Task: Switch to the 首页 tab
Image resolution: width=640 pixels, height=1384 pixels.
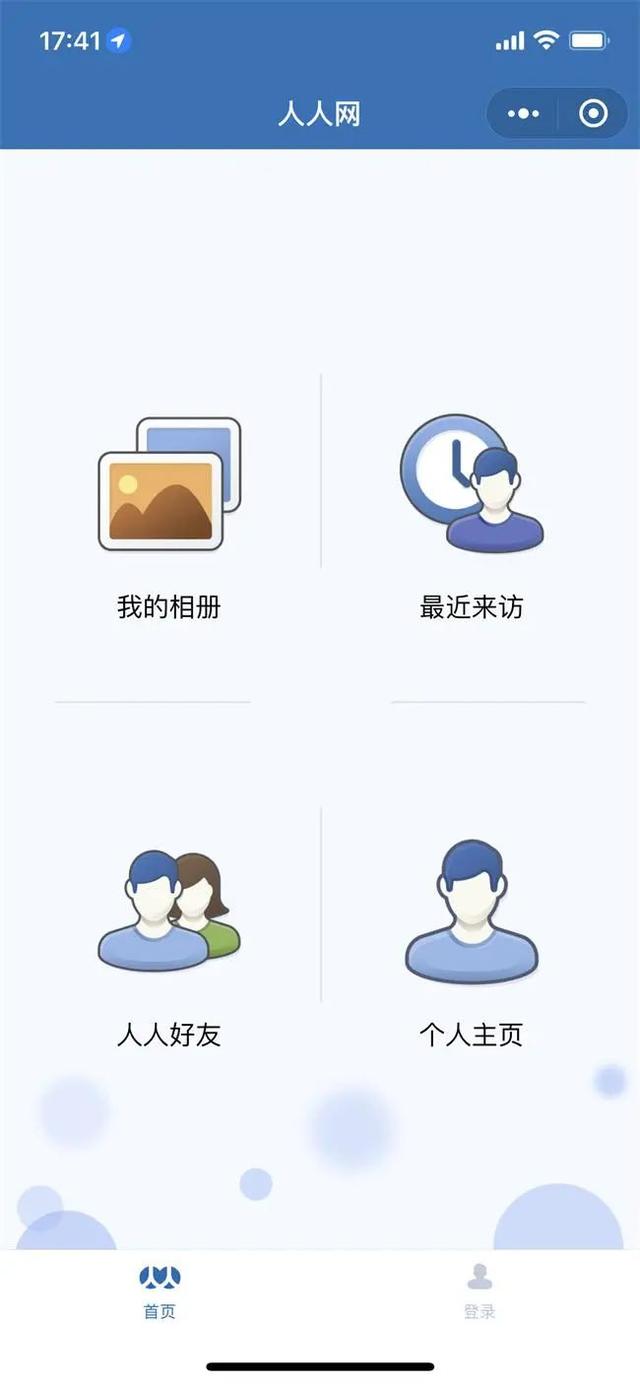Action: point(160,1290)
